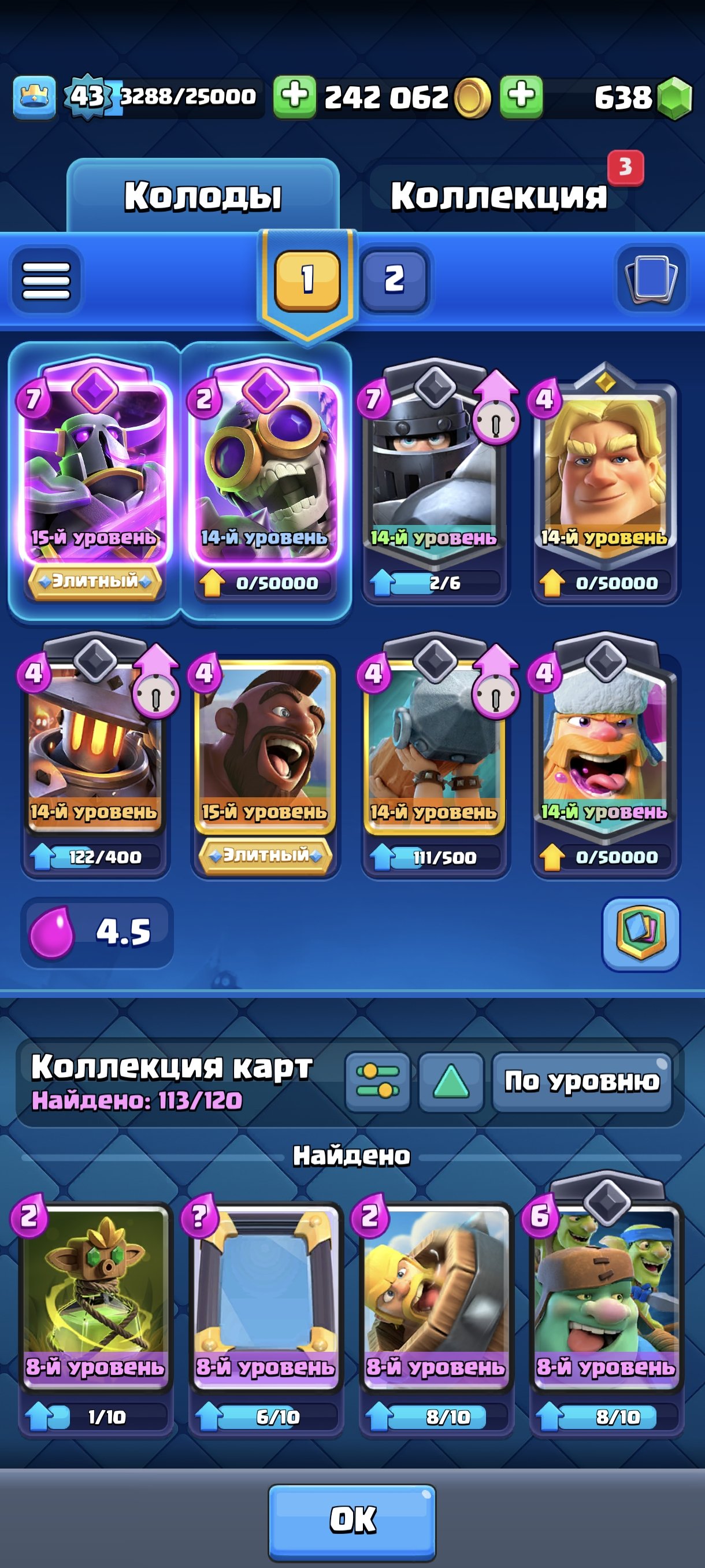Open the collection filter sliders
This screenshot has height=1568, width=705.
pyautogui.click(x=377, y=1082)
